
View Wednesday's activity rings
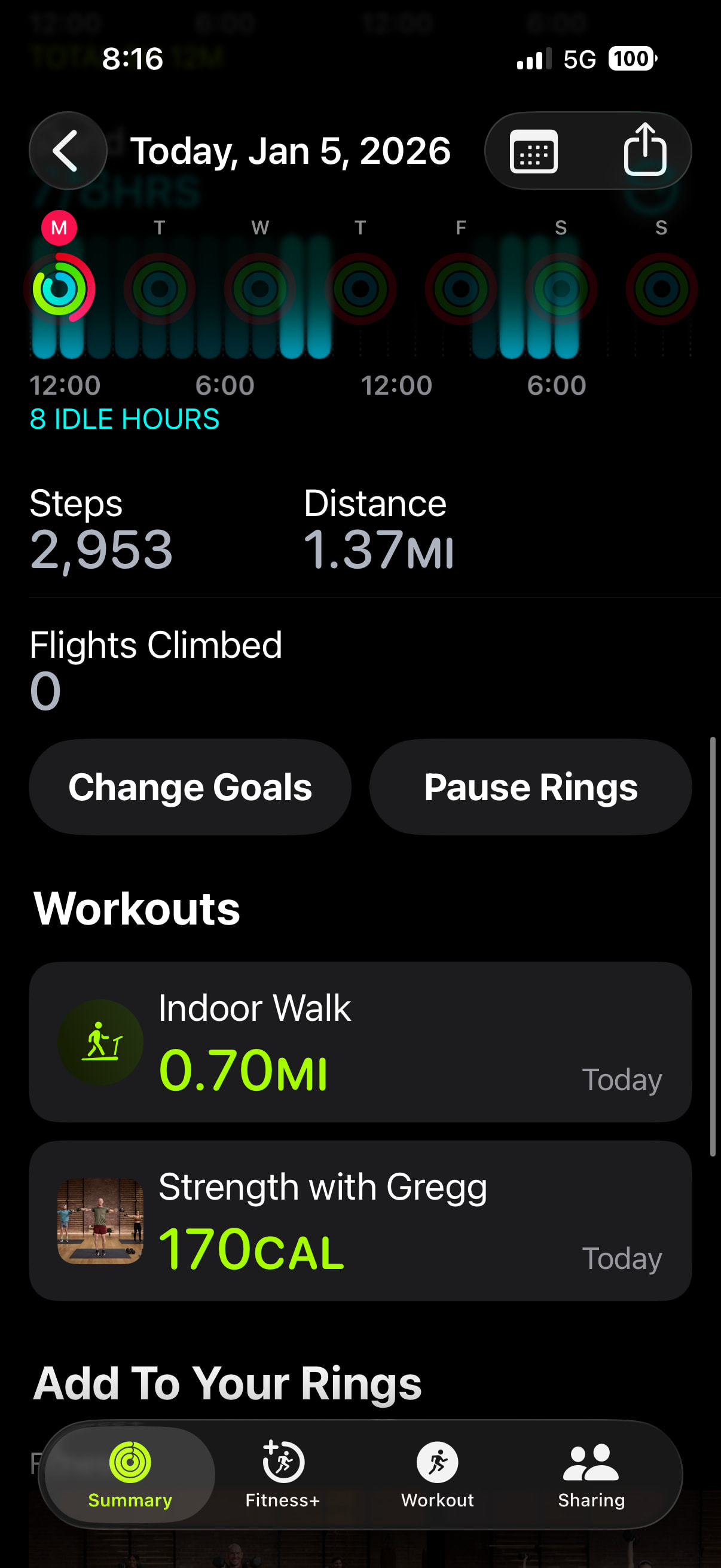(260, 288)
